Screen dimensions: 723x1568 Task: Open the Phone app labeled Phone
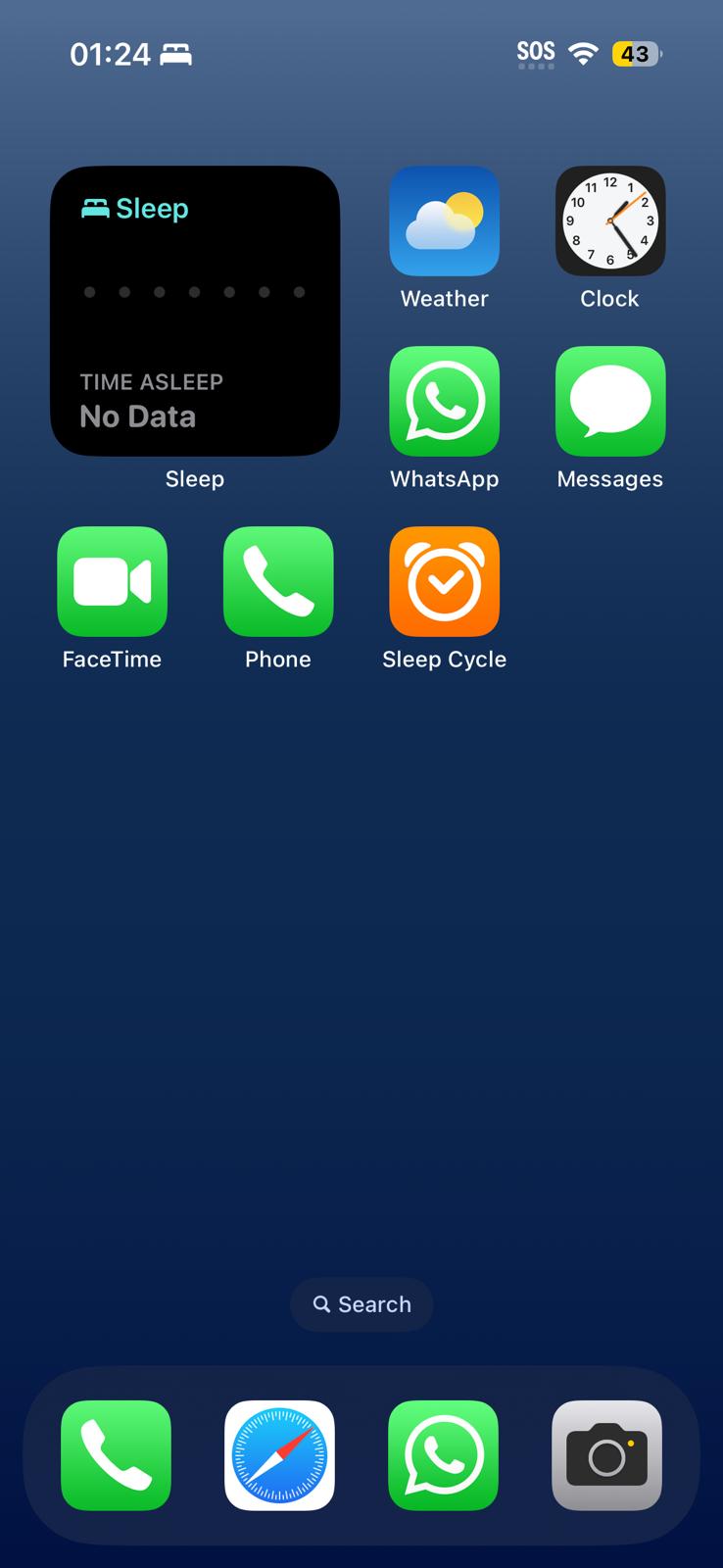pos(278,582)
